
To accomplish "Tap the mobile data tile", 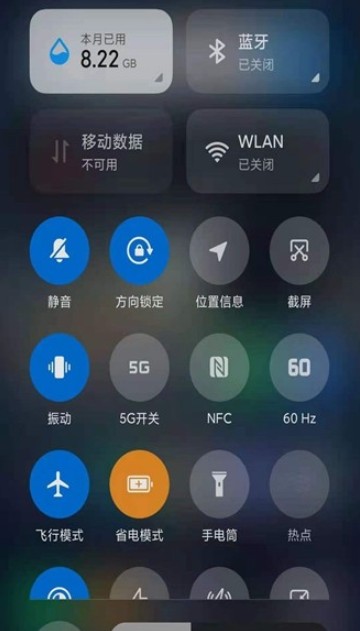I will [x=101, y=152].
